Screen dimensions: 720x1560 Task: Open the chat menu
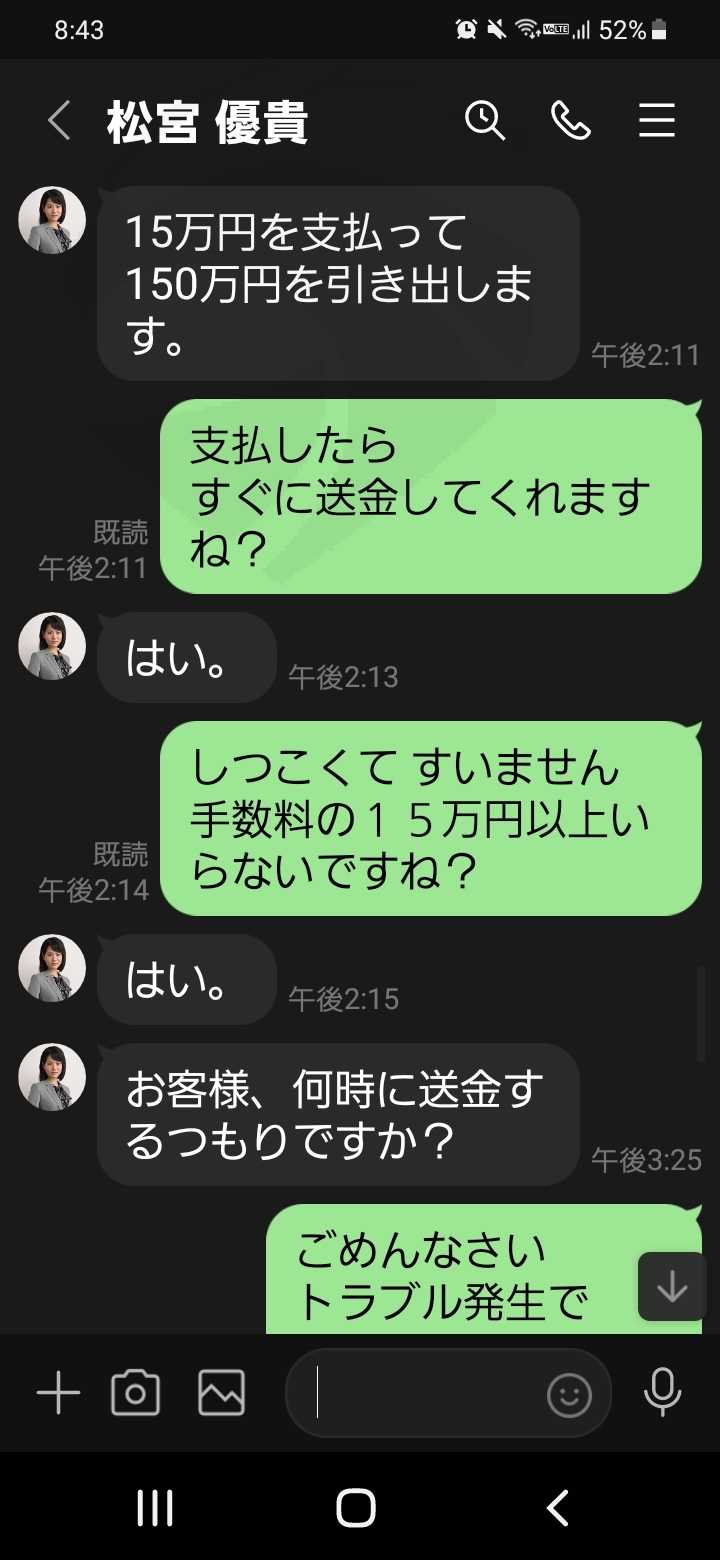click(x=657, y=122)
